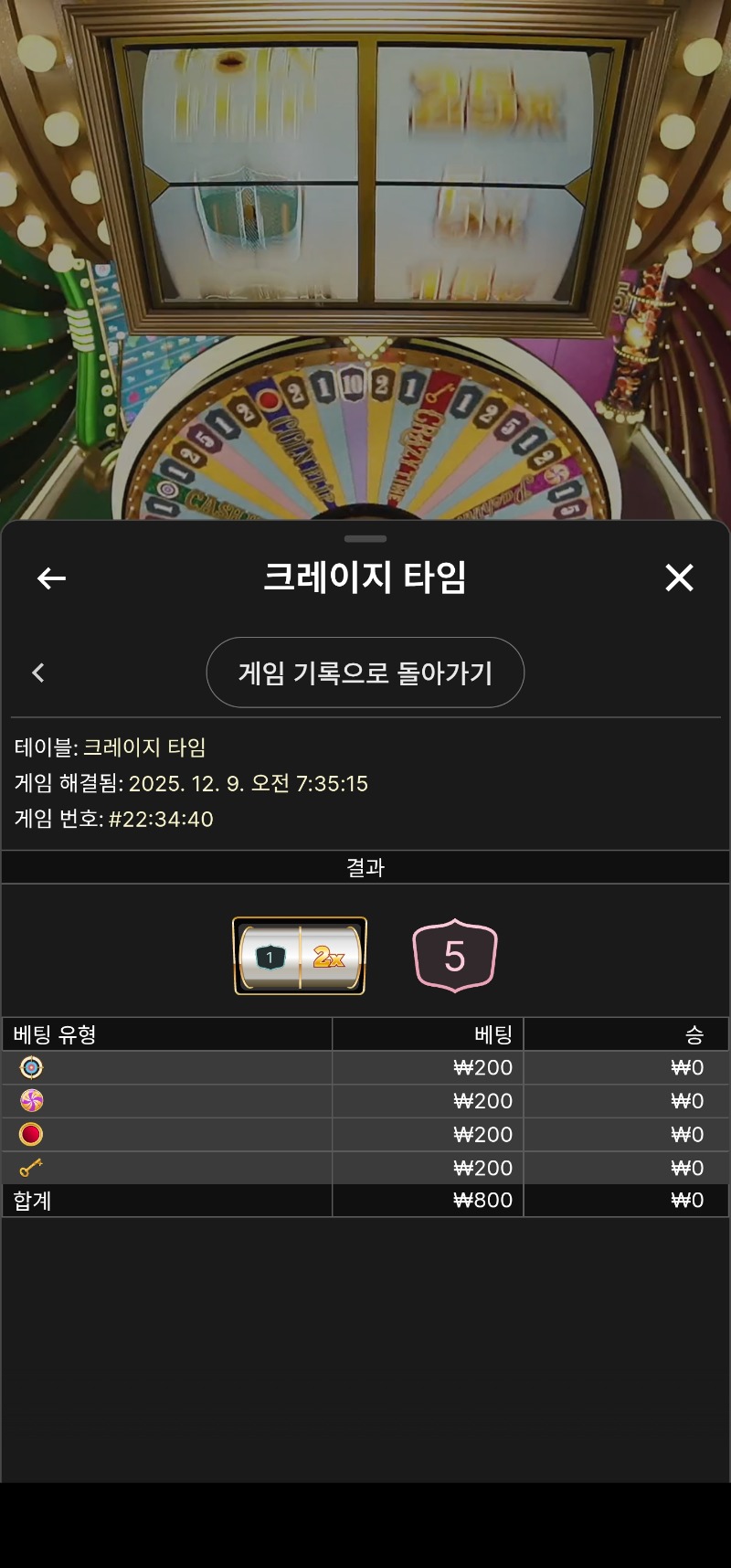Tap 게임 기록으로 돌아가기 button
731x1568 pixels.
pos(365,673)
